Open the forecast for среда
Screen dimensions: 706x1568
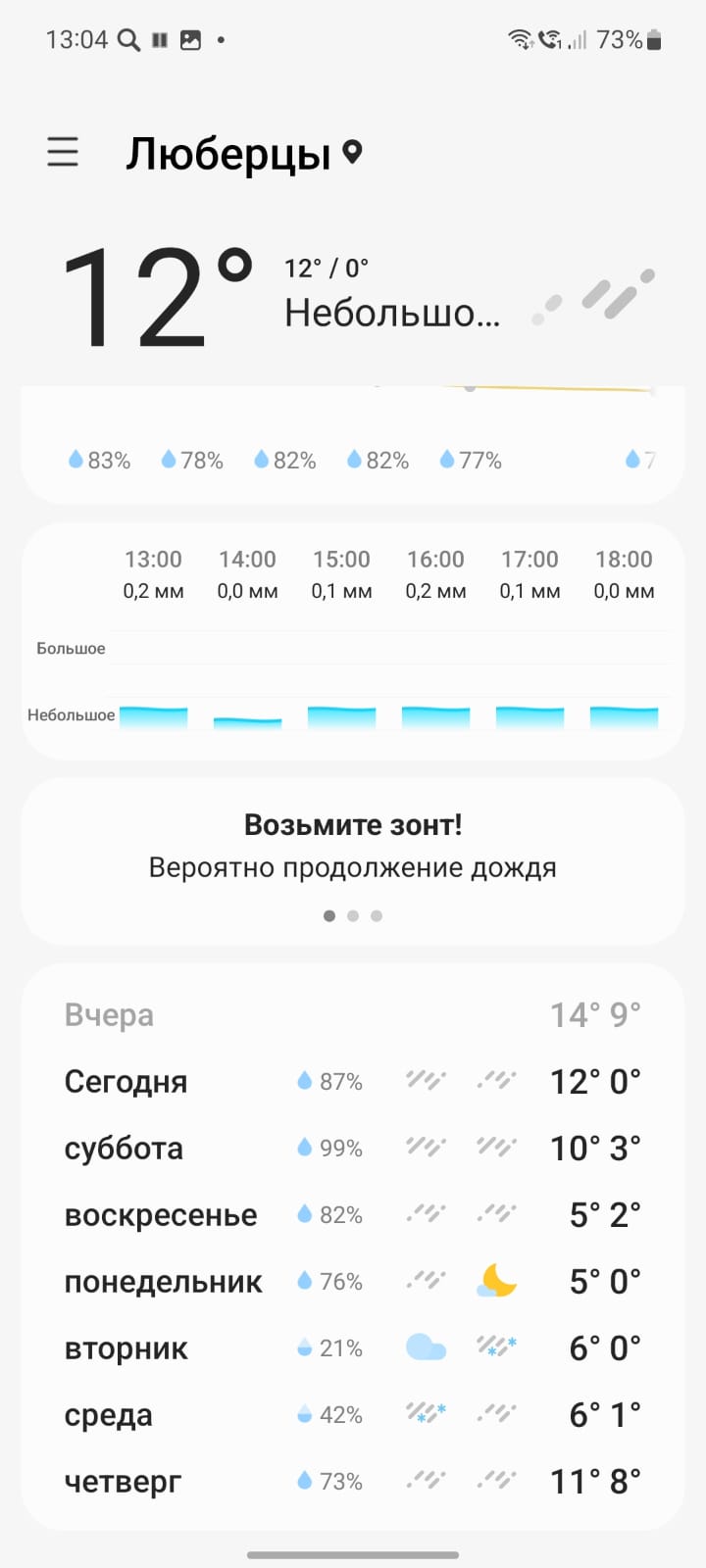pyautogui.click(x=353, y=1414)
